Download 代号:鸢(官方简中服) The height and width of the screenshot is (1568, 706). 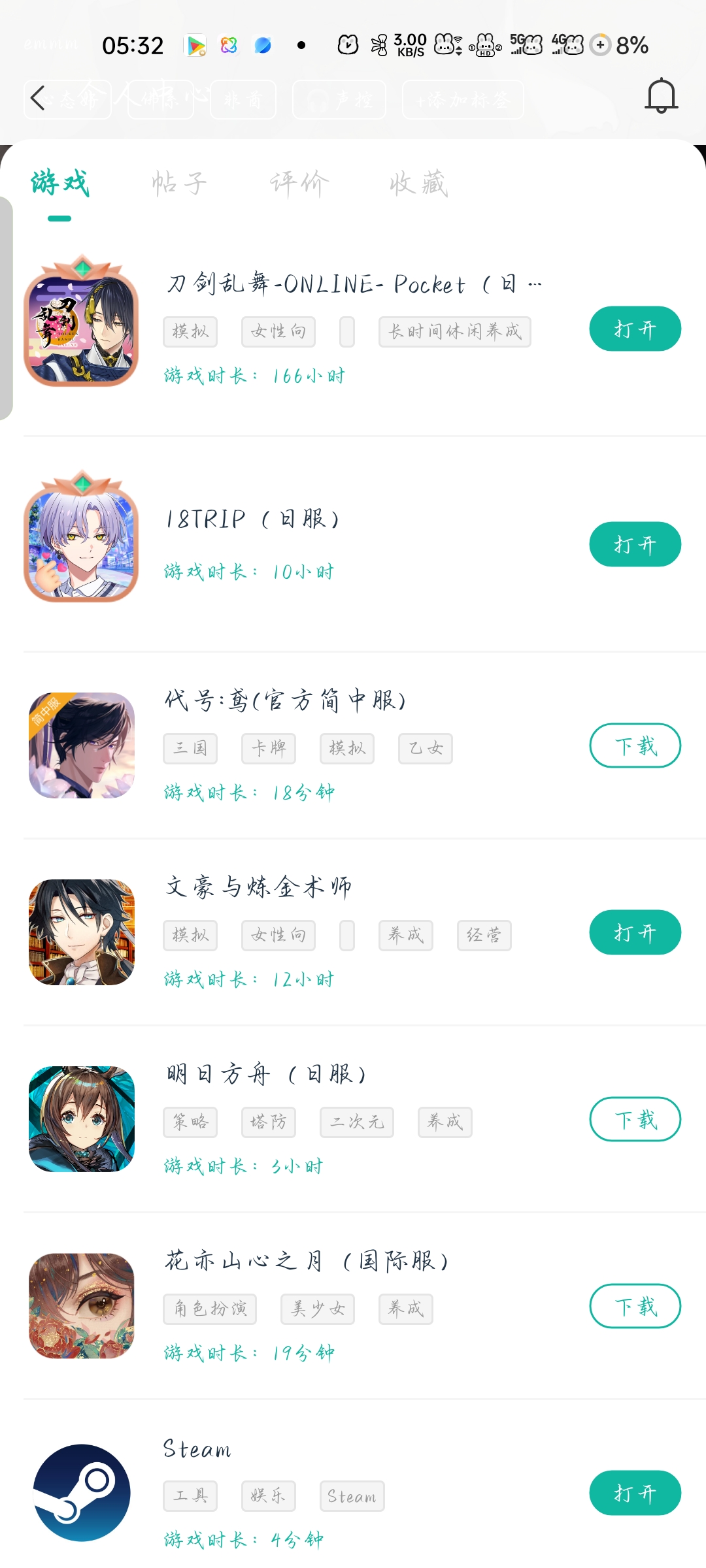tap(635, 745)
